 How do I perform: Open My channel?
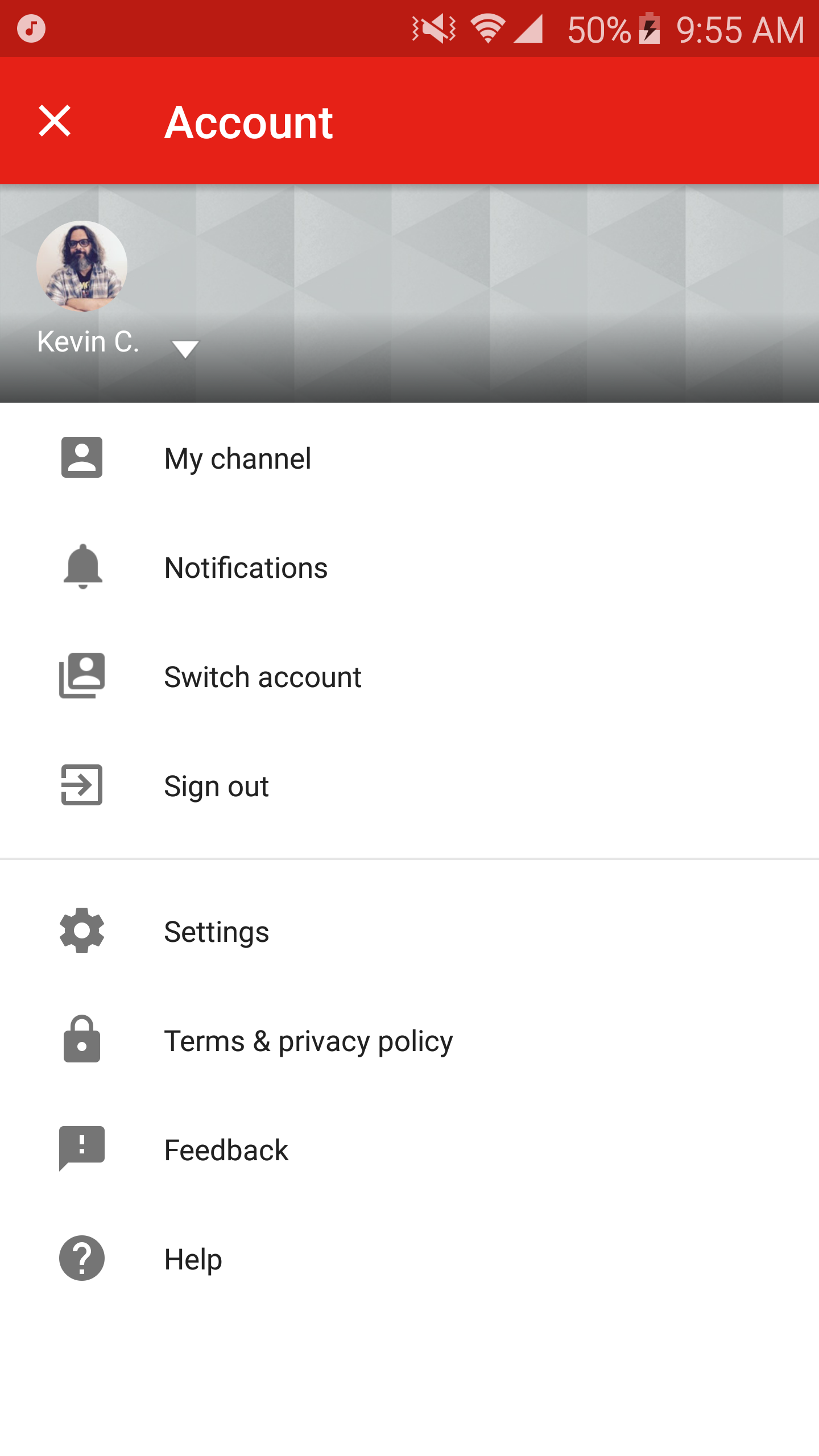tap(238, 458)
